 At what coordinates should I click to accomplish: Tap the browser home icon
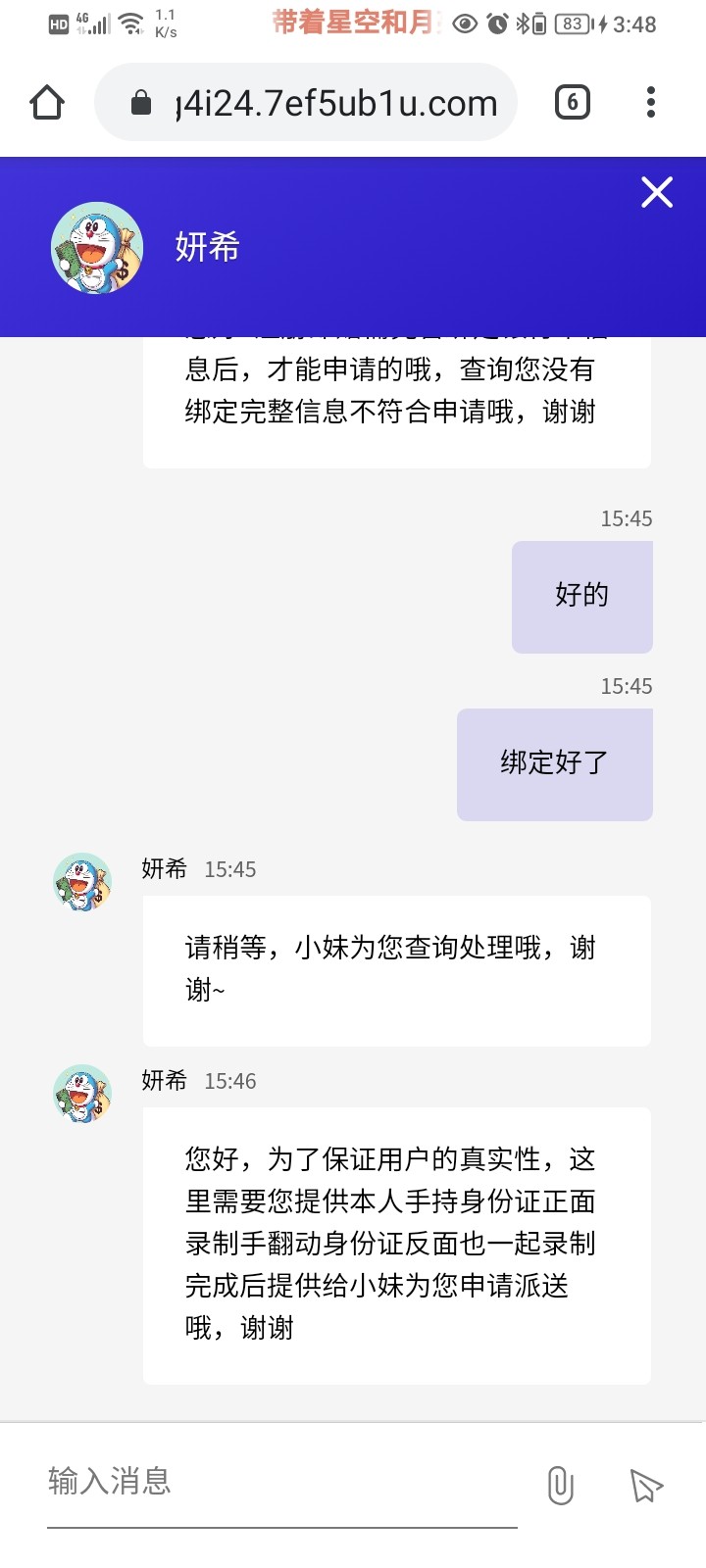(47, 102)
